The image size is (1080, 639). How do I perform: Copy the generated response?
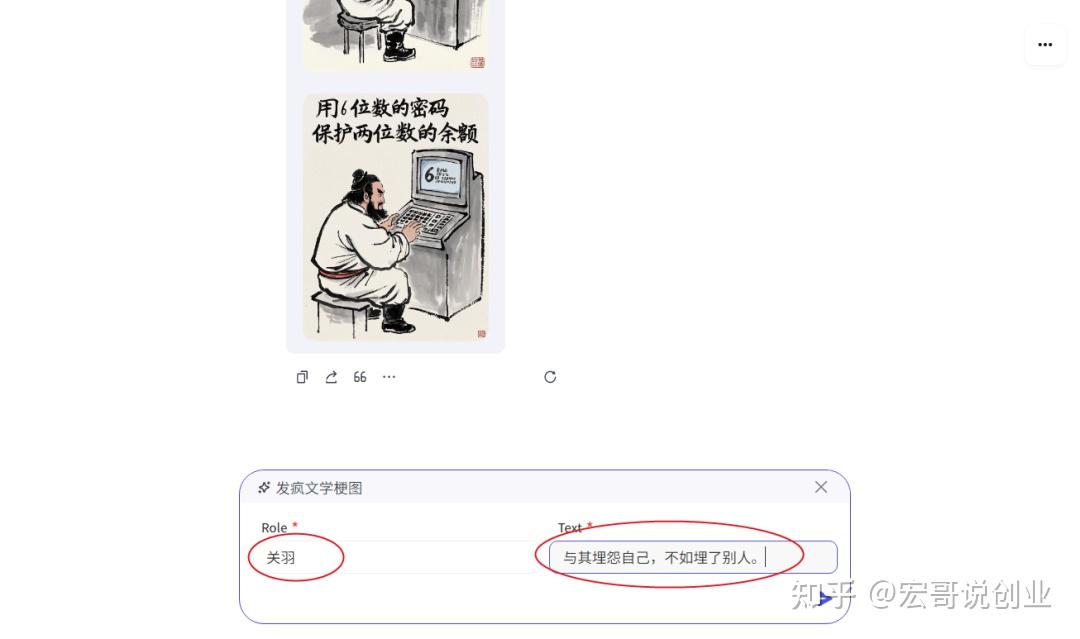[x=302, y=377]
